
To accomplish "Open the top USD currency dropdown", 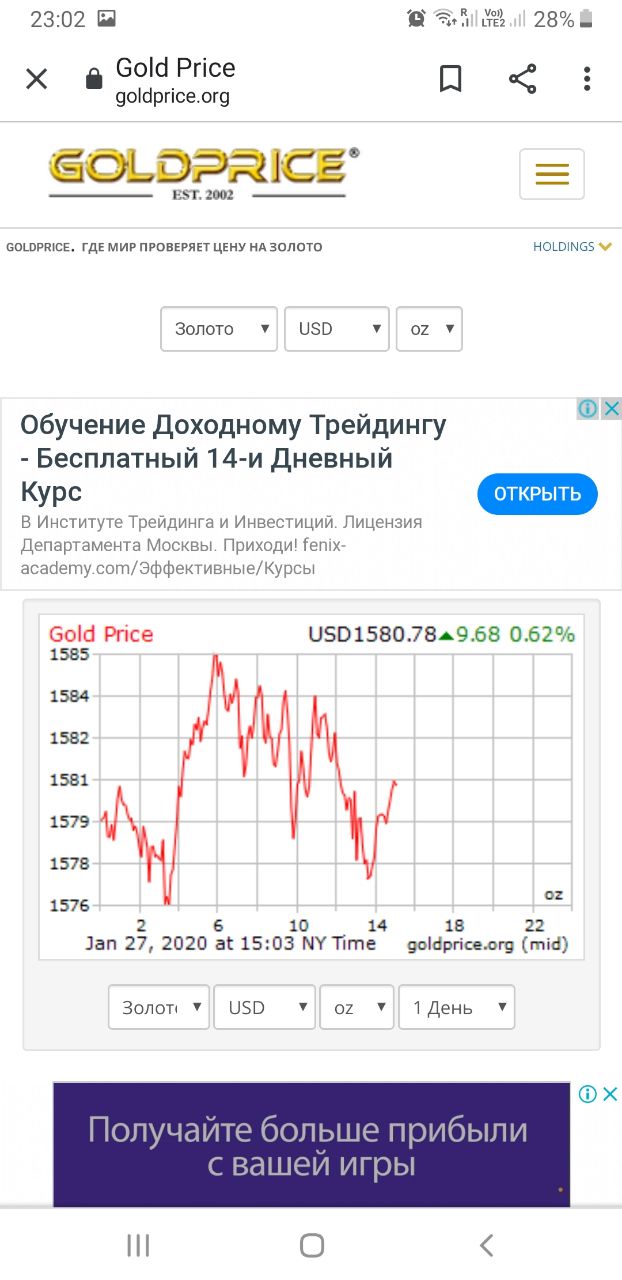I will click(336, 328).
